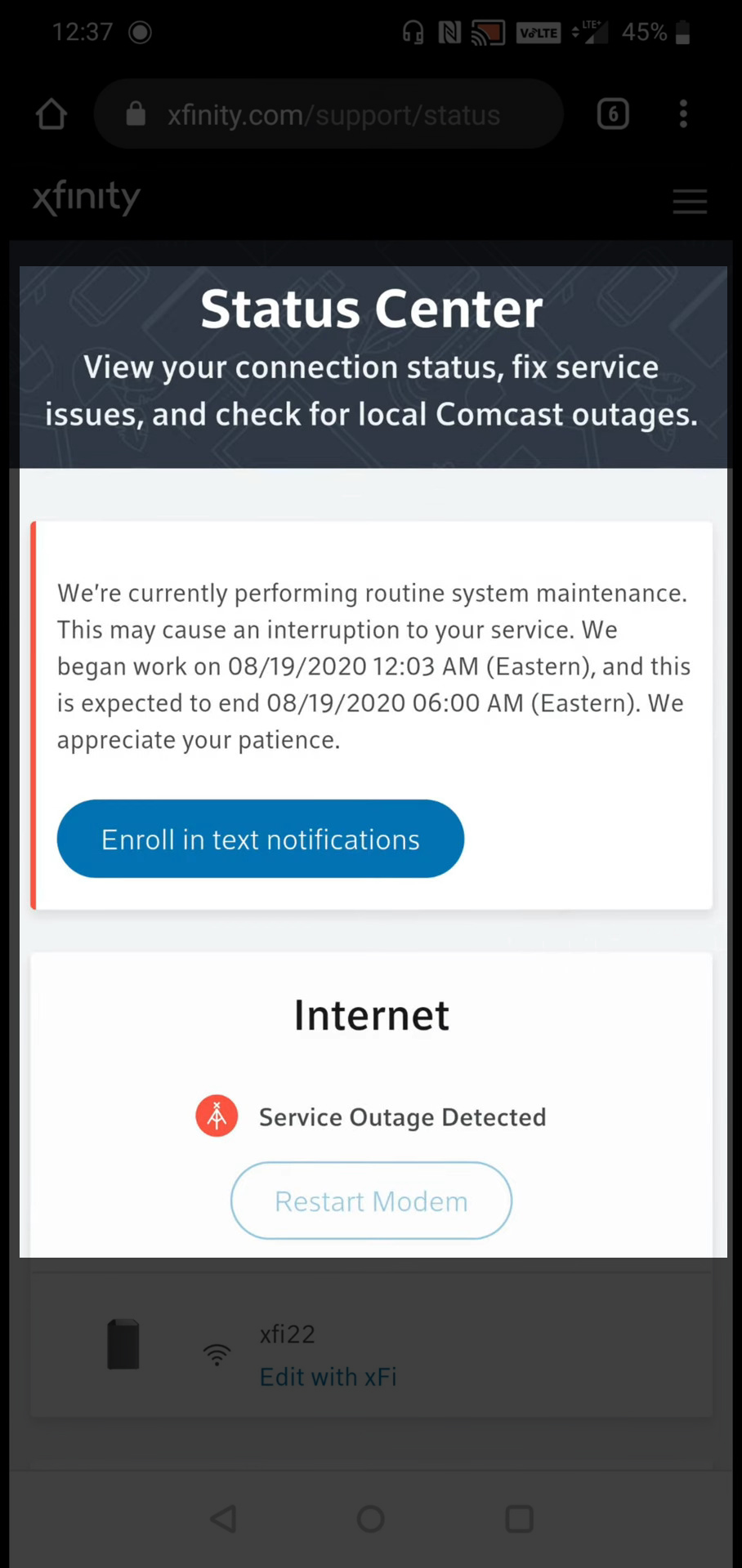Tap the Android home navigation button

coord(370,1518)
